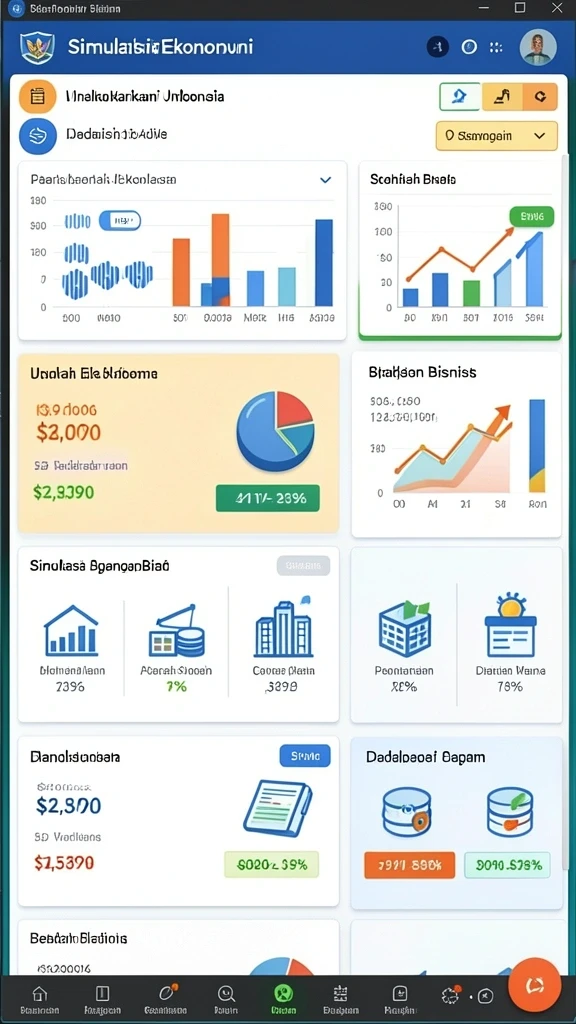
Task: Open the Scohiah chart card
Action: (460, 251)
